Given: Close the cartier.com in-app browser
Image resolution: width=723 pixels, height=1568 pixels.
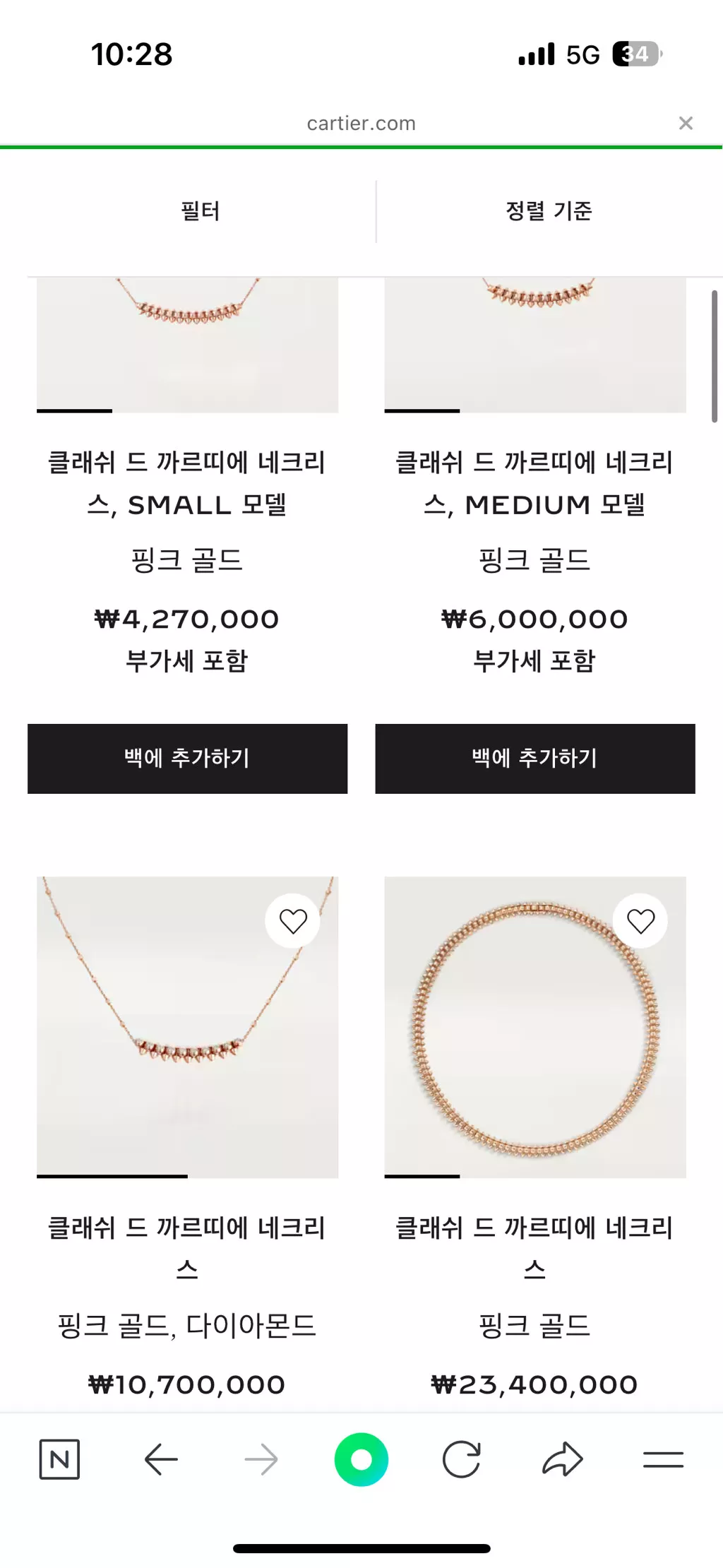Looking at the screenshot, I should (685, 123).
